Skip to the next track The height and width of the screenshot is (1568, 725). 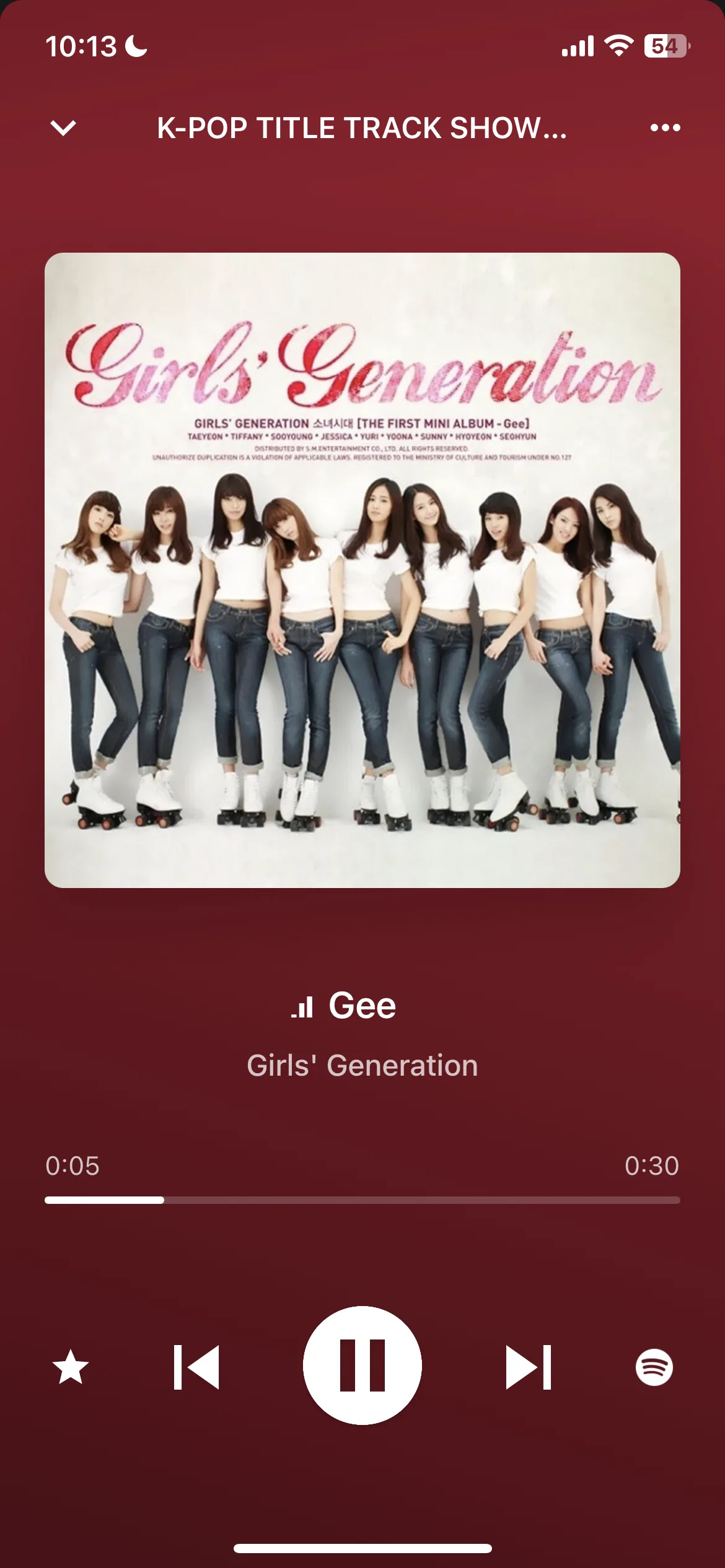528,1367
